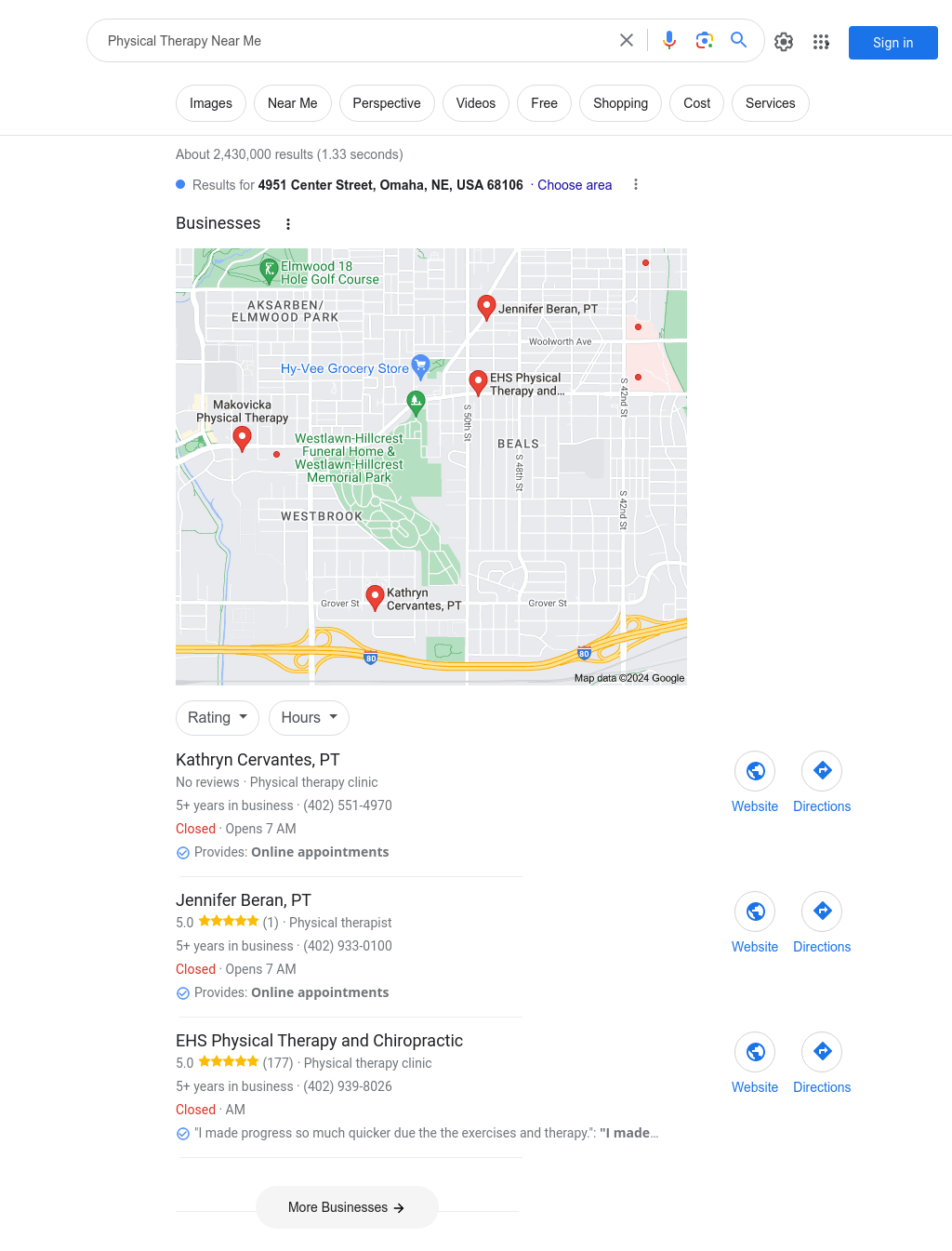The image size is (952, 1251).
Task: Select the Images filter chip
Action: point(211,103)
